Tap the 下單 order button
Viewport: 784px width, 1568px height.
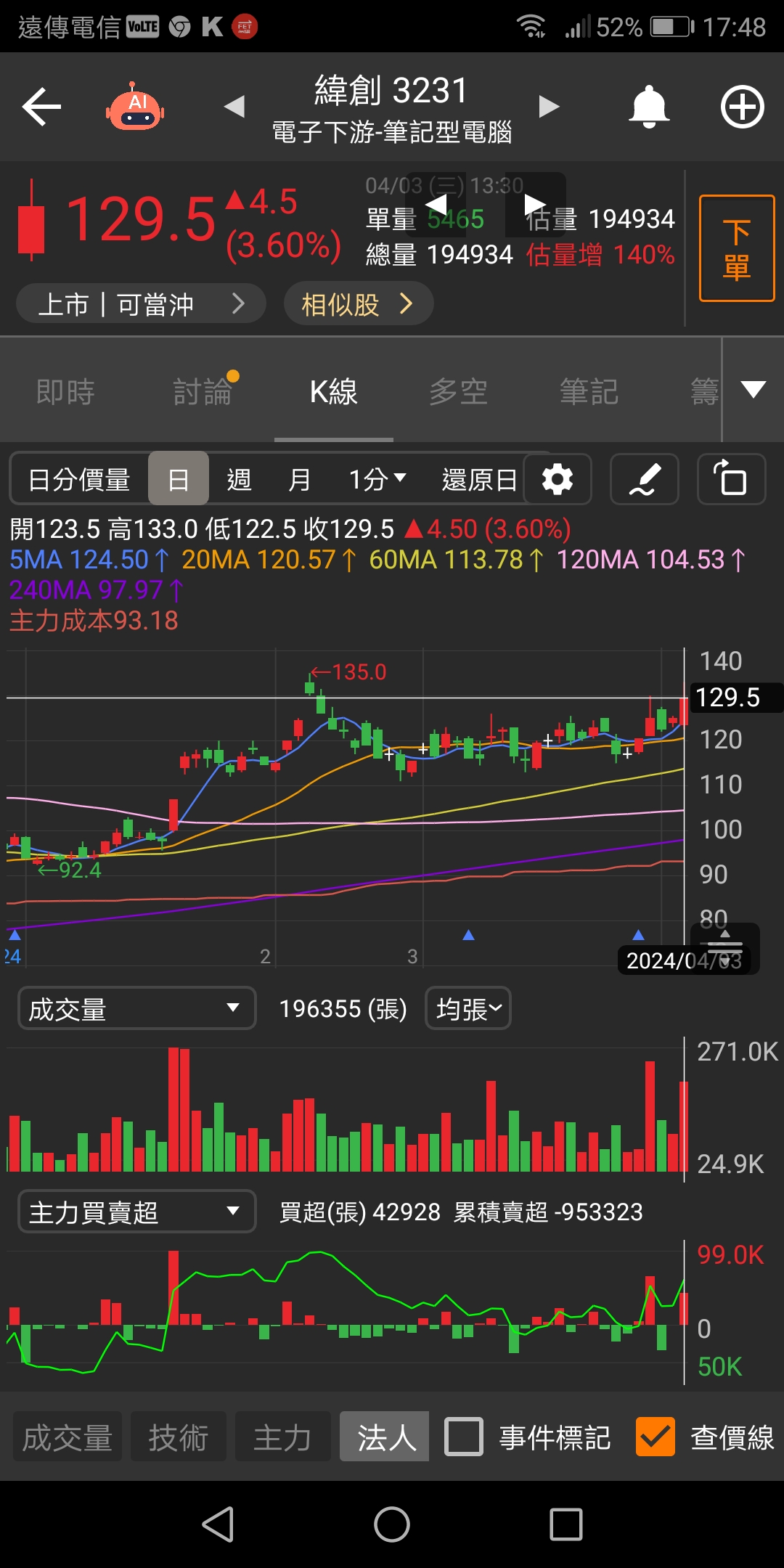click(x=736, y=248)
